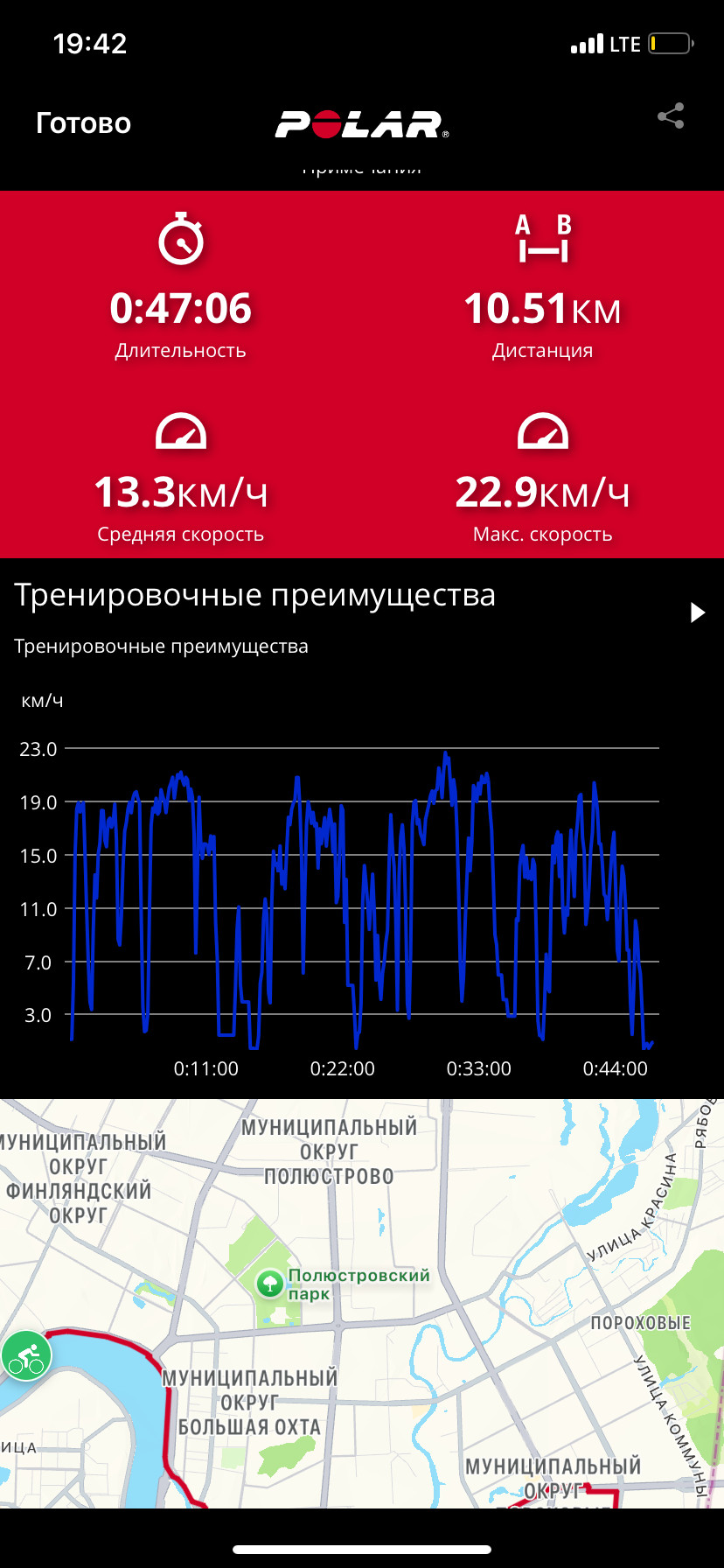Share this training session
This screenshot has height=1568, width=724.
671,116
